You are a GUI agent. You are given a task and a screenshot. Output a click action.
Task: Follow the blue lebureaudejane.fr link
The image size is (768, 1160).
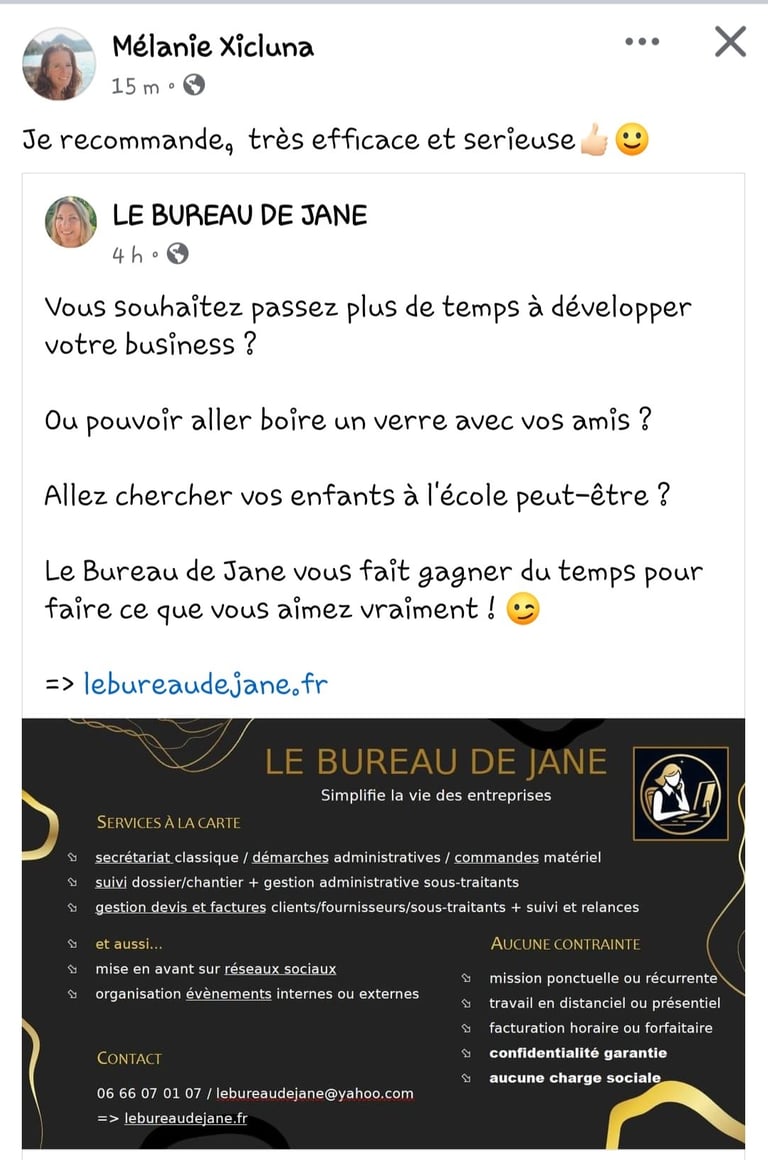tap(205, 684)
